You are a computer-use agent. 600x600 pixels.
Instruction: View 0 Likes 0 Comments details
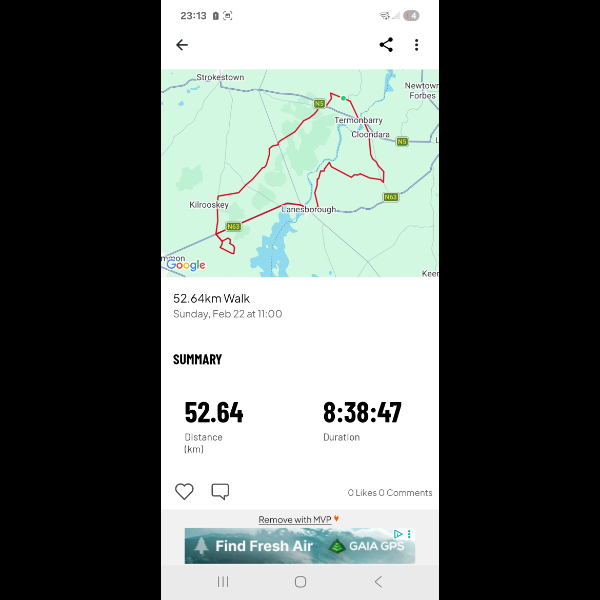pyautogui.click(x=390, y=493)
